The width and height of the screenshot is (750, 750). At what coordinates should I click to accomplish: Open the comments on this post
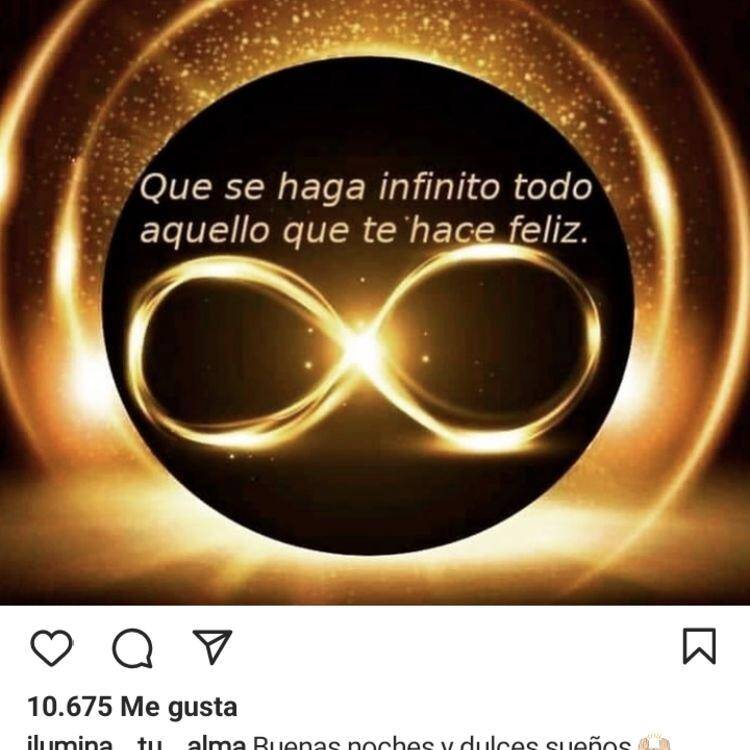(x=132, y=648)
